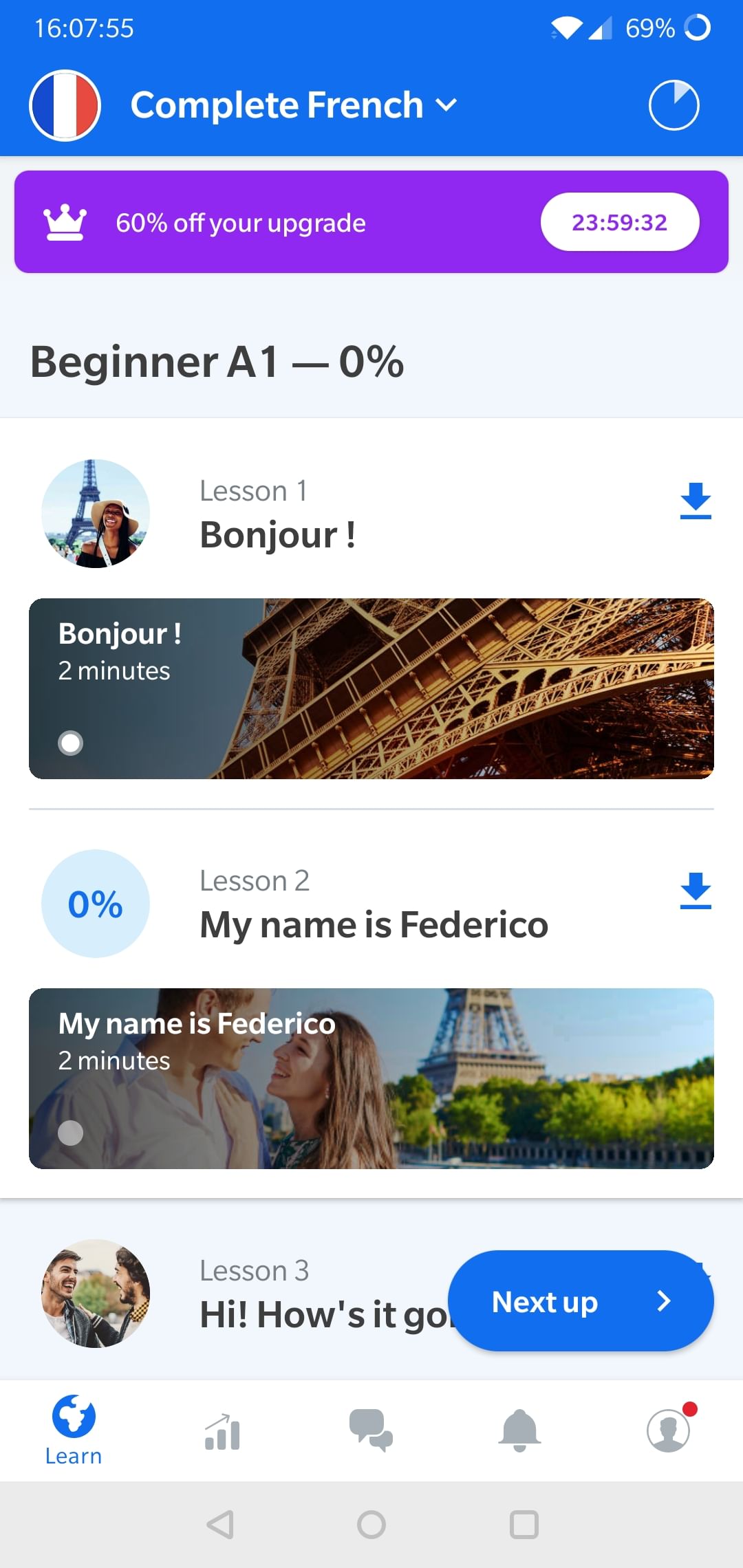Select the progress circle on the Federico card
This screenshot has width=743, height=1568.
70,1134
